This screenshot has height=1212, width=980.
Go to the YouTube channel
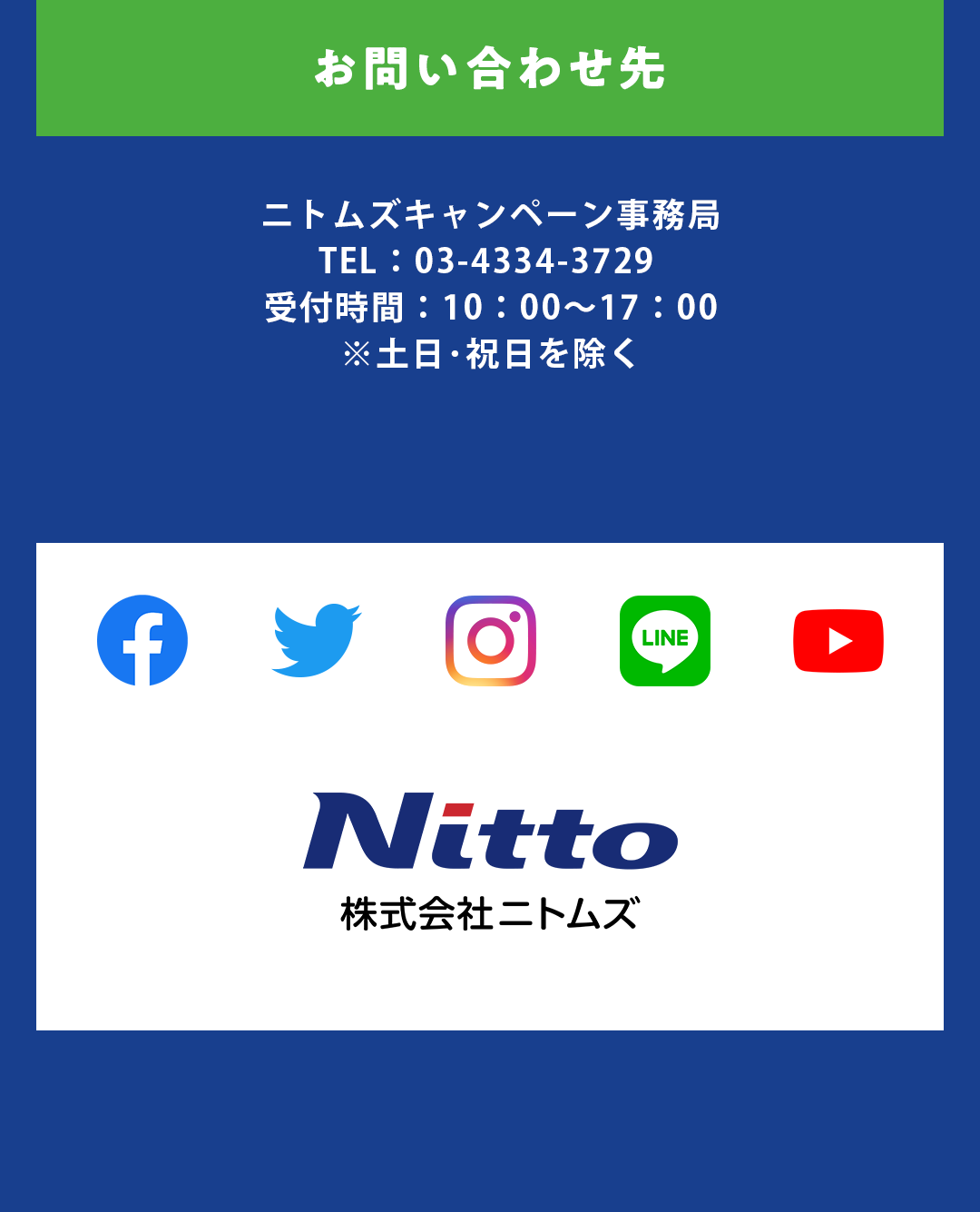(x=838, y=641)
